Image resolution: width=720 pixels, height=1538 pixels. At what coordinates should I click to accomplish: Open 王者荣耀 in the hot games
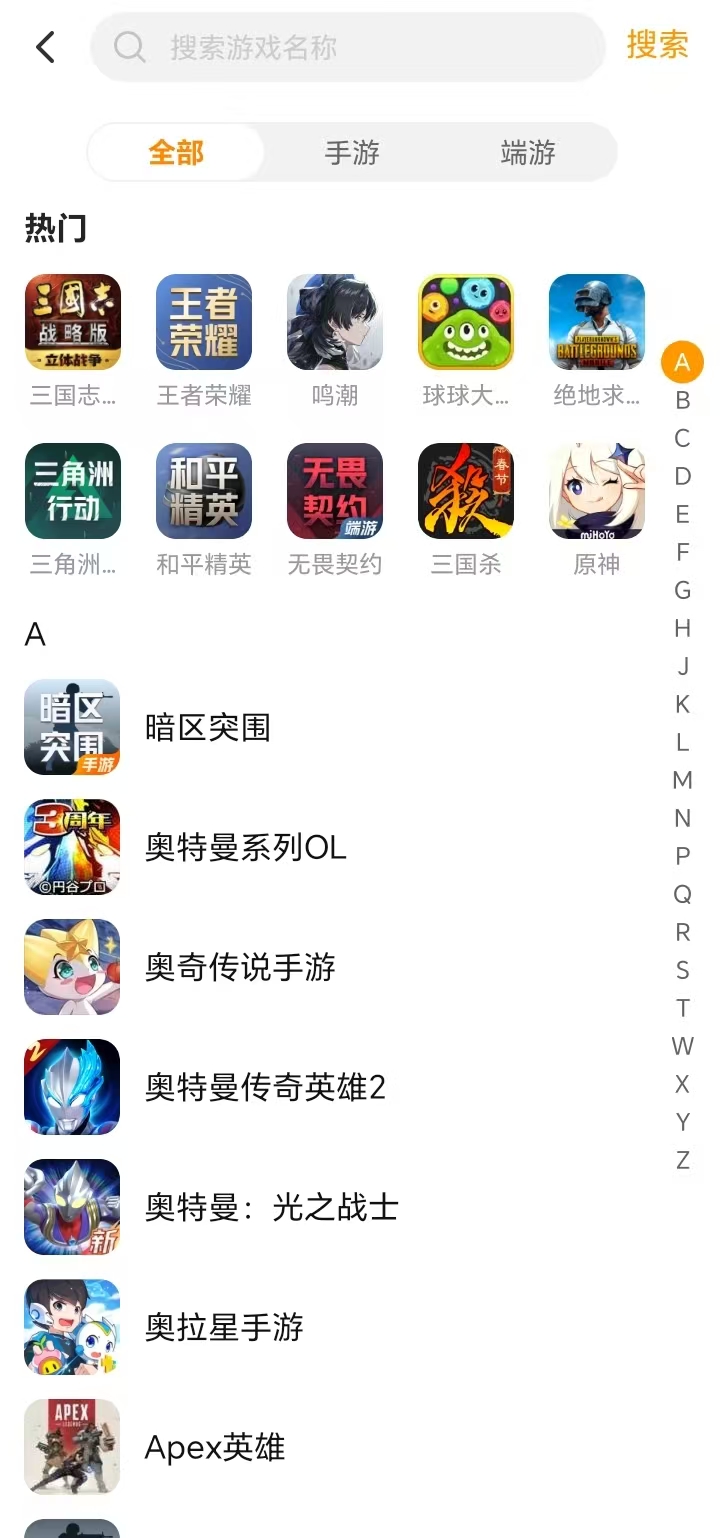[x=204, y=323]
